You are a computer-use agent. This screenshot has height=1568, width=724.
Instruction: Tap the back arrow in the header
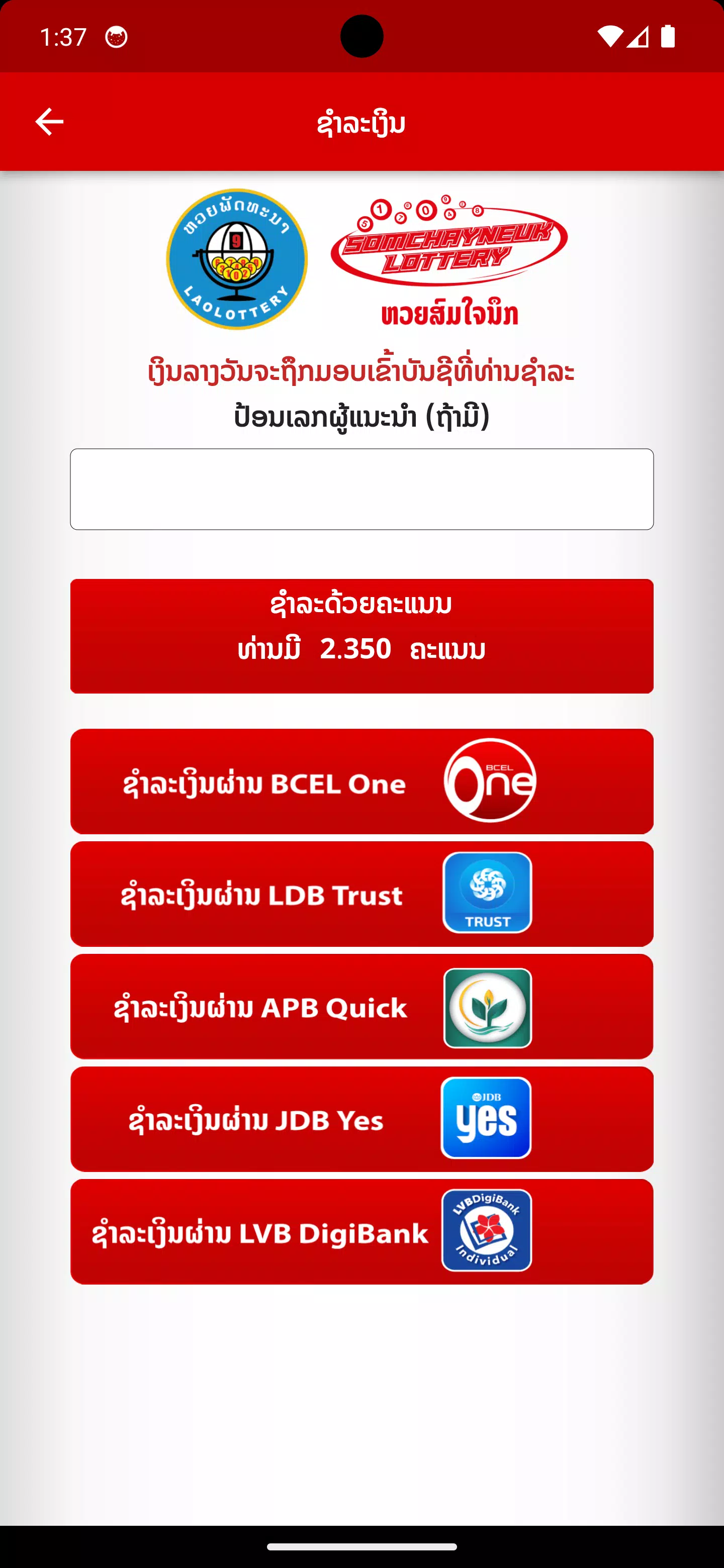coord(49,121)
